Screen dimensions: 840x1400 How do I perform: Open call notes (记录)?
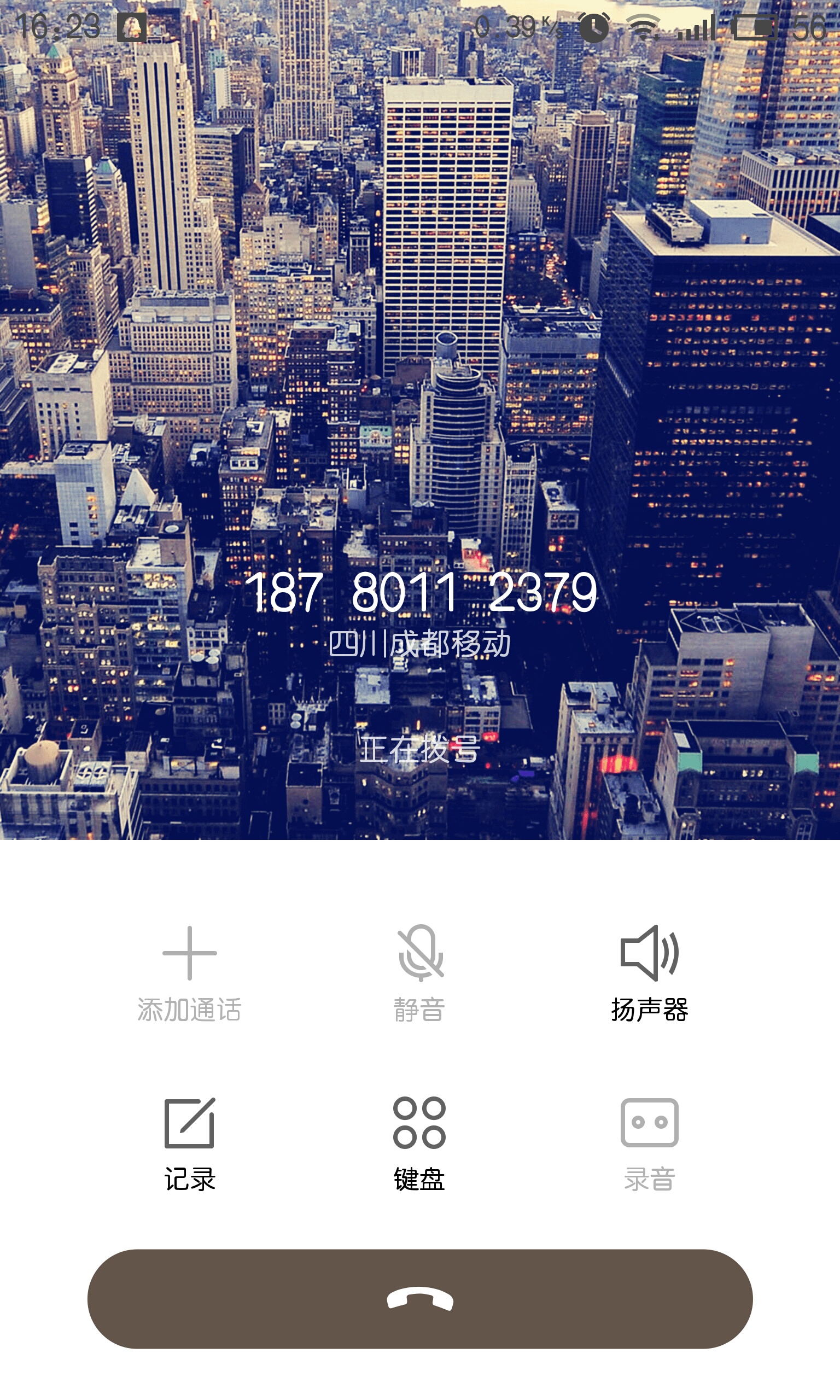(x=190, y=1144)
